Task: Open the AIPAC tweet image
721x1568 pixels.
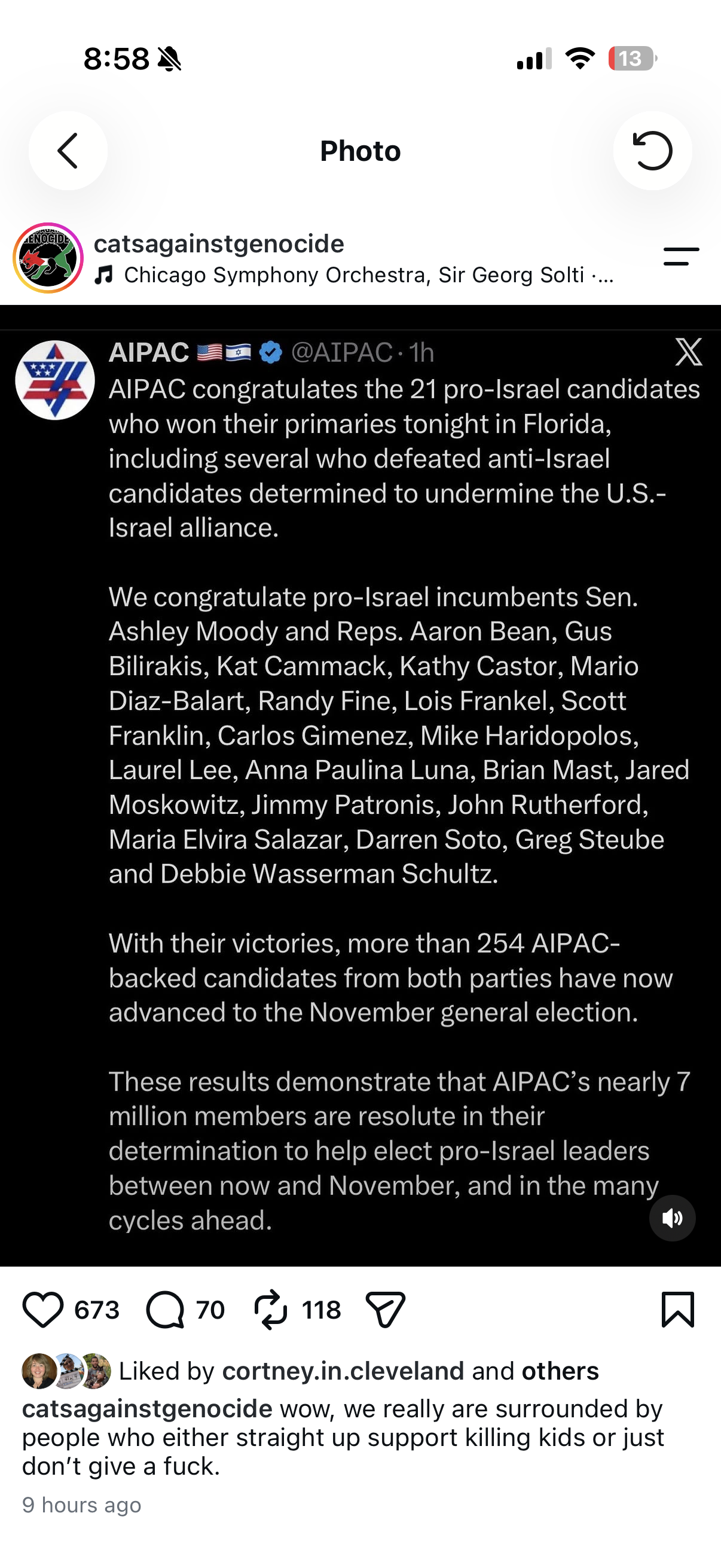Action: click(360, 785)
